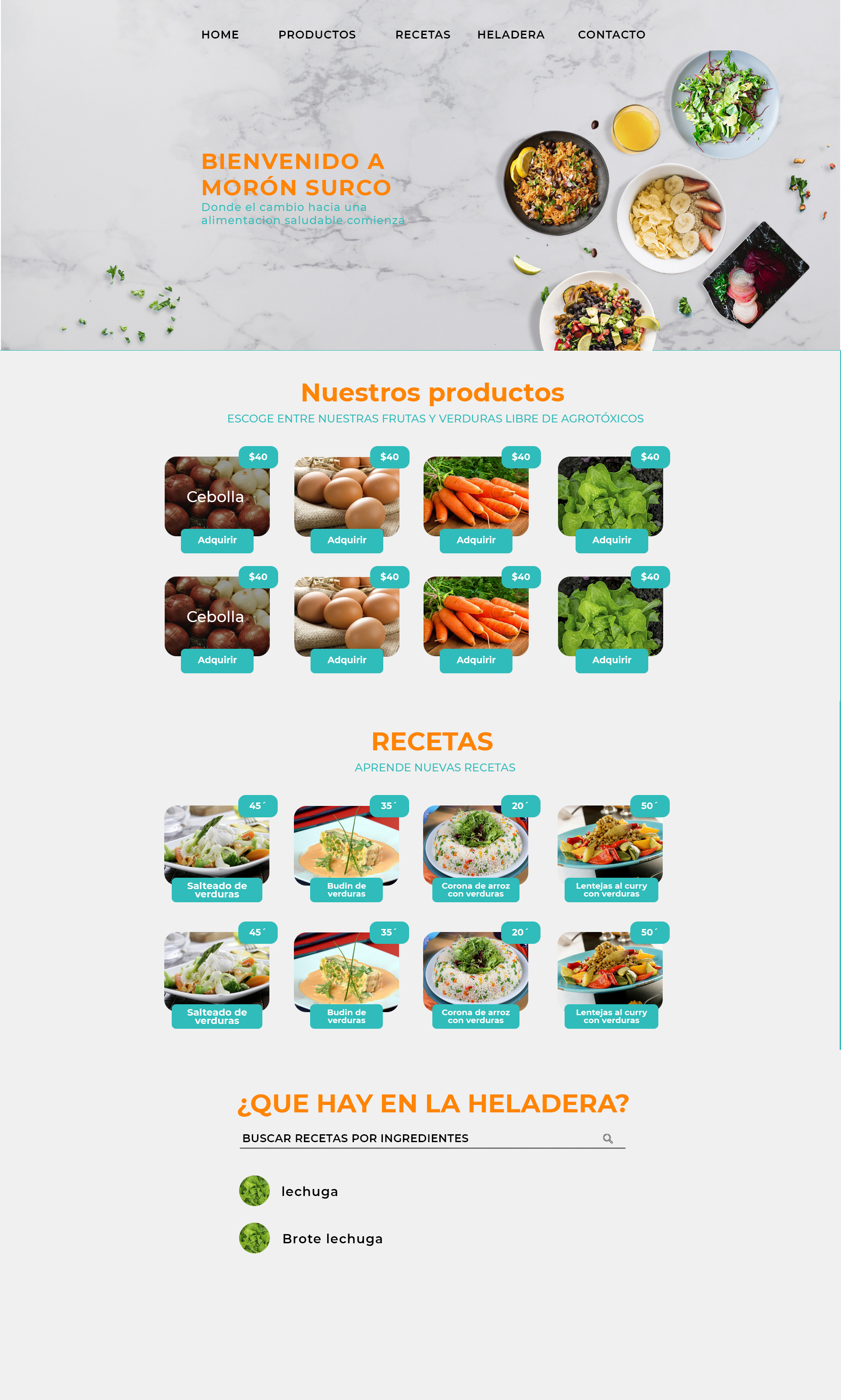Go to the HOME nav link
This screenshot has width=841, height=1400.
click(x=220, y=35)
